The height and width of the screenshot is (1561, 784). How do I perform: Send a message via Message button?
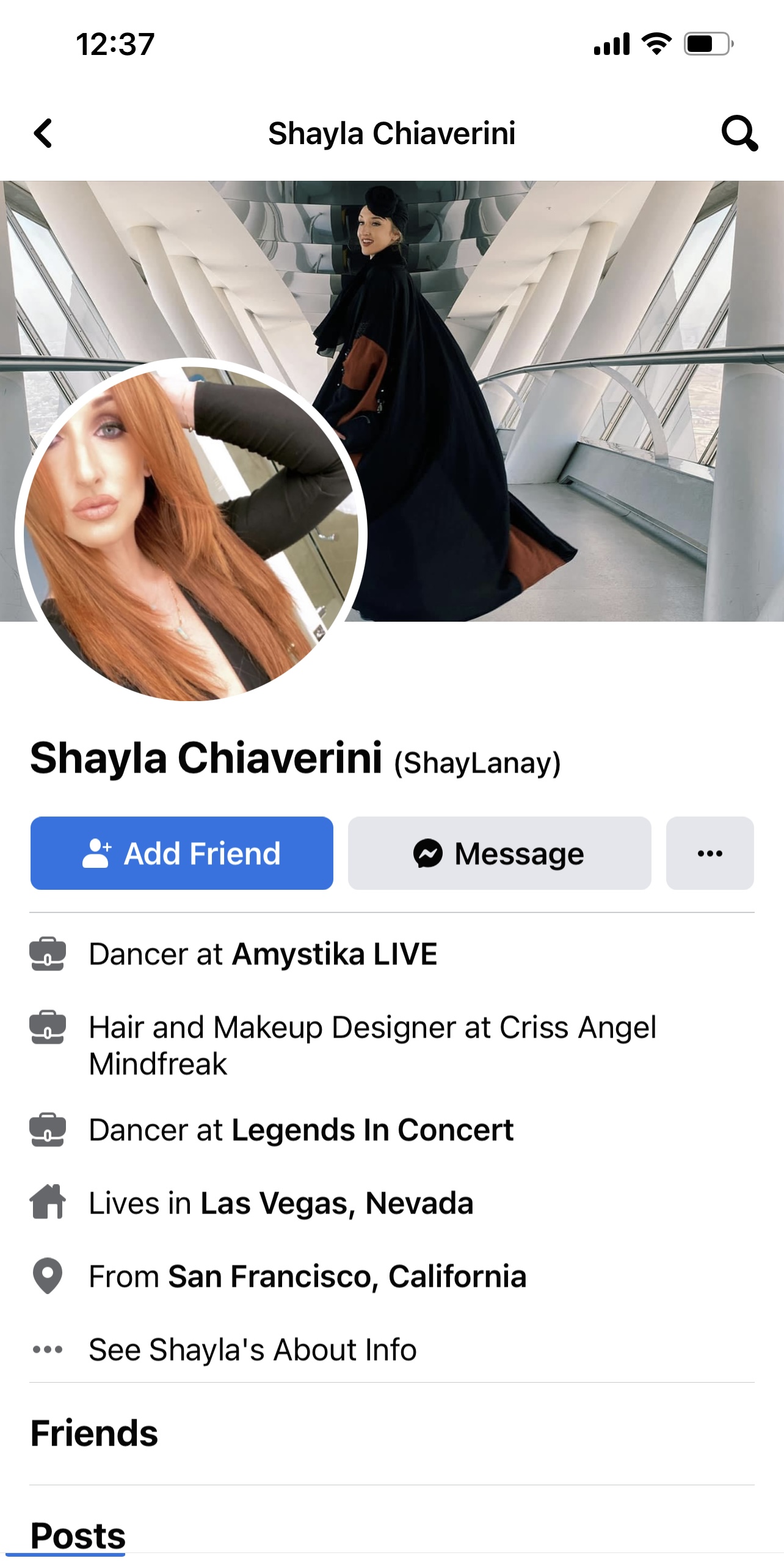tap(499, 853)
